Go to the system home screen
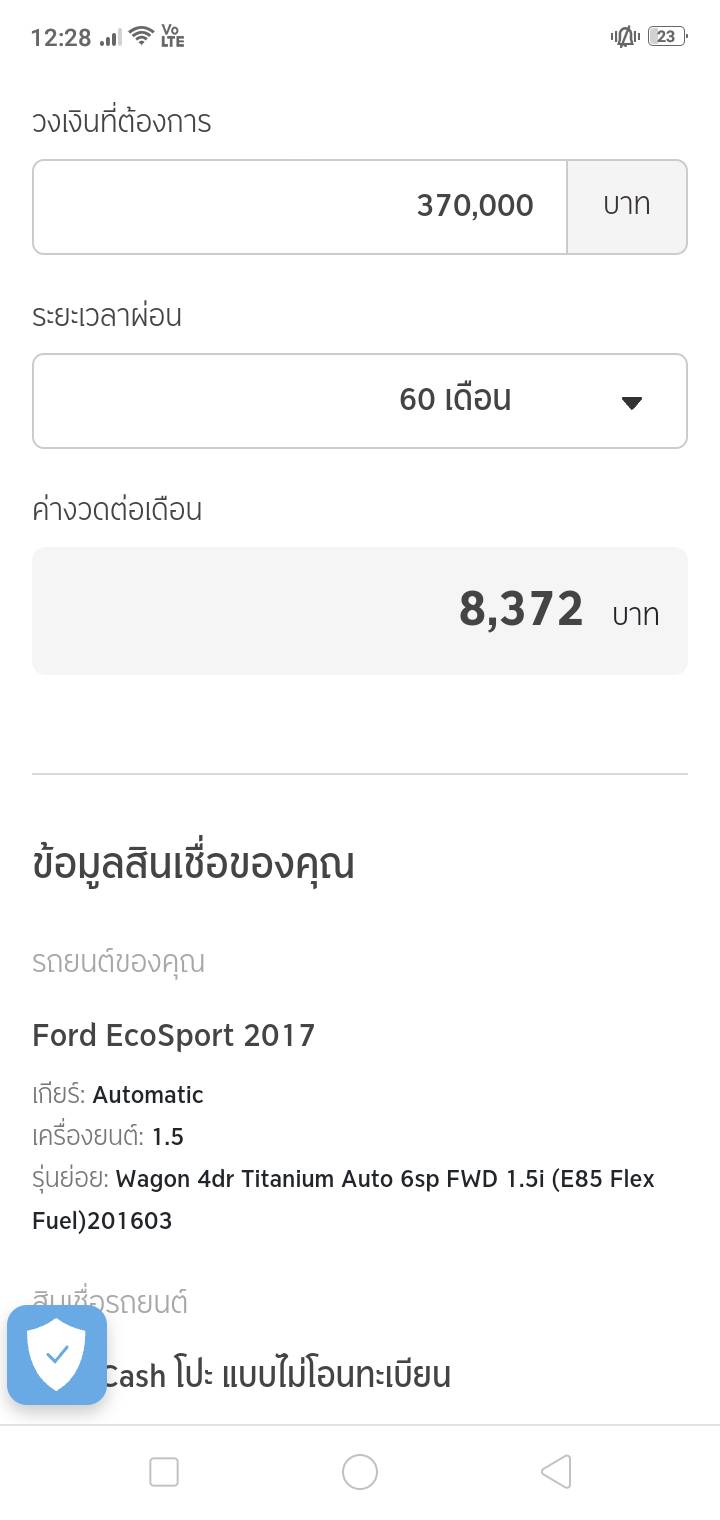 (360, 1472)
